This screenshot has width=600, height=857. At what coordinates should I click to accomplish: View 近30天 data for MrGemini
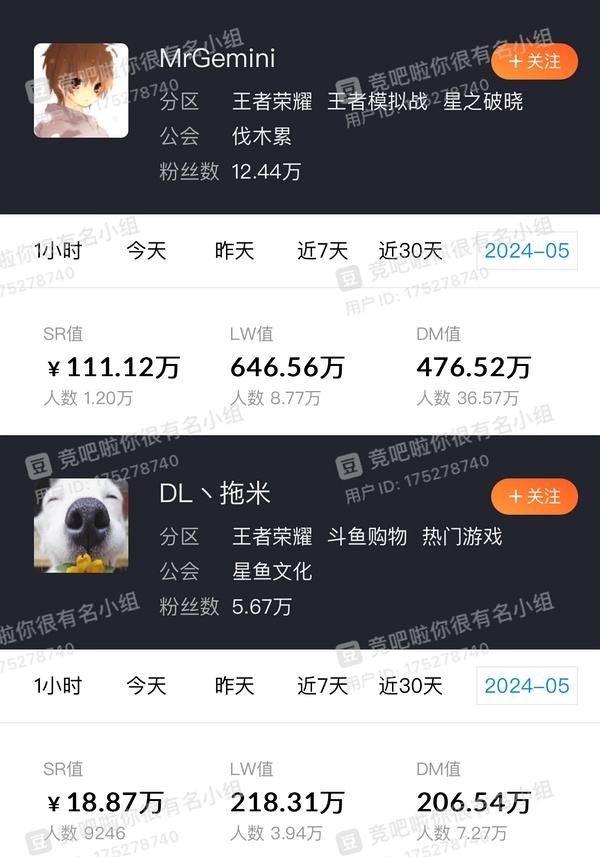(x=410, y=250)
